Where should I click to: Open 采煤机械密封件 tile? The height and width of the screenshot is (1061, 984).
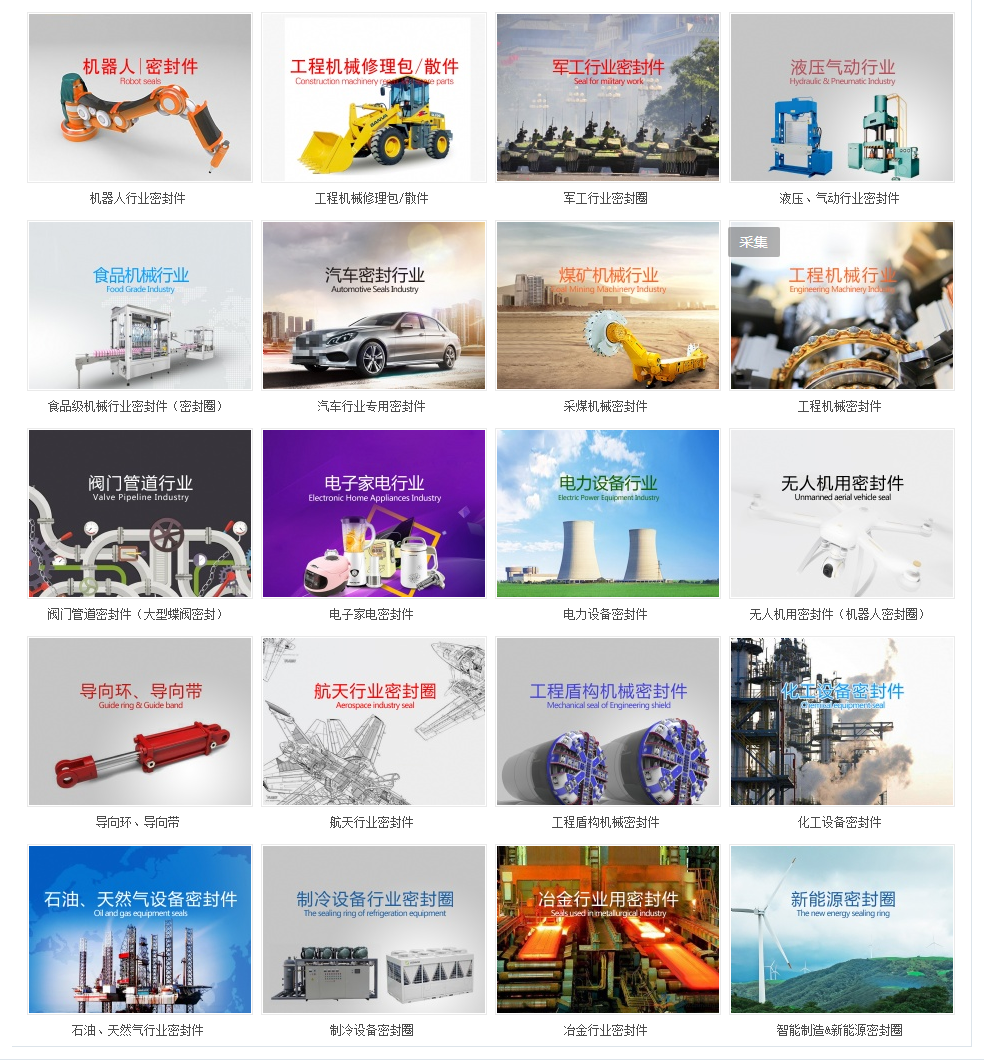click(607, 306)
